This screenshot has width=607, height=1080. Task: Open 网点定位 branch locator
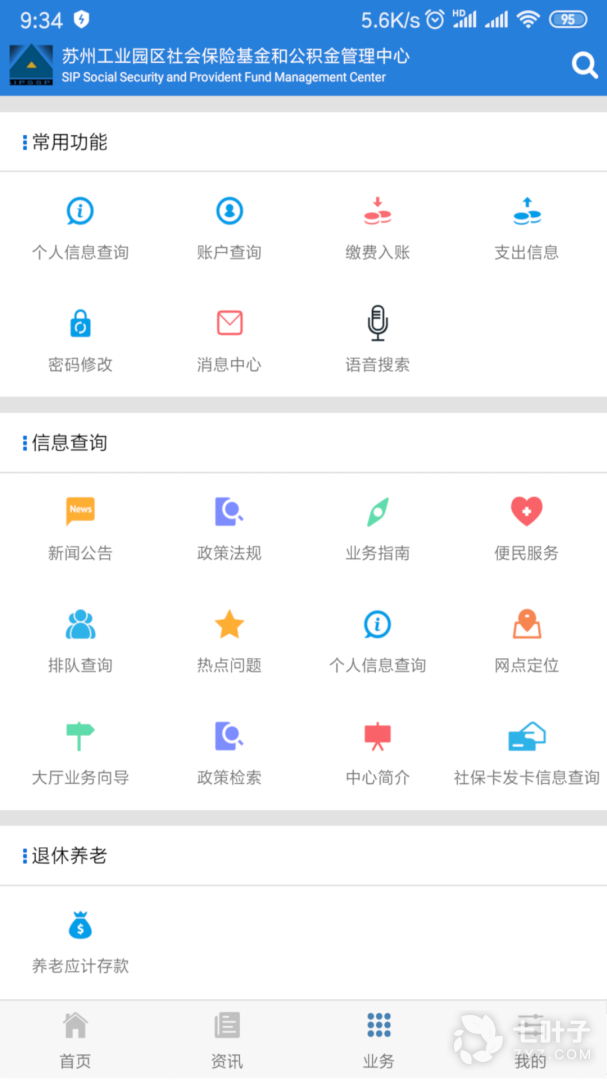click(526, 641)
